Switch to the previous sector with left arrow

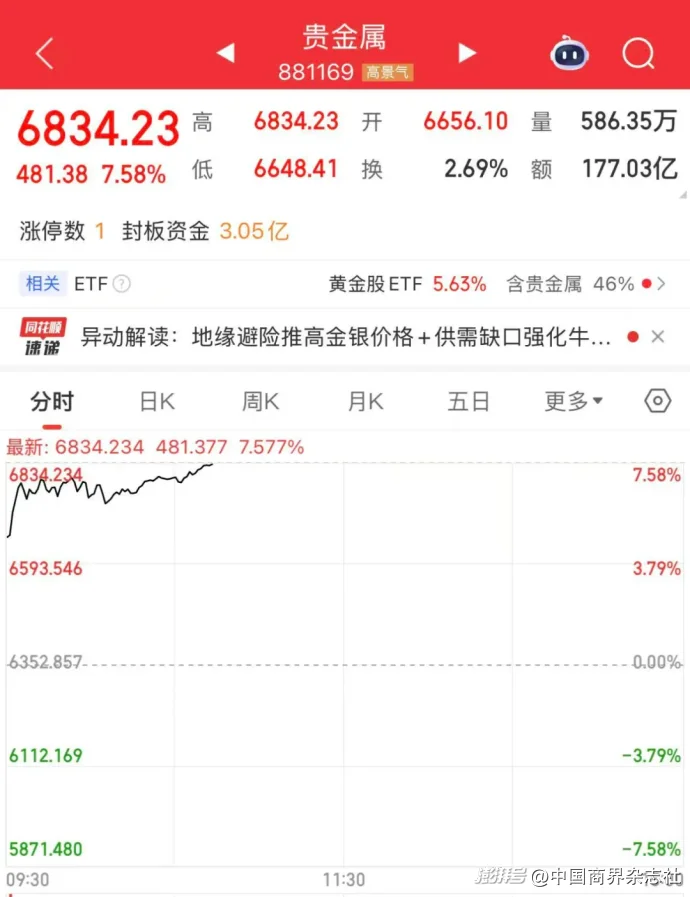click(x=226, y=53)
